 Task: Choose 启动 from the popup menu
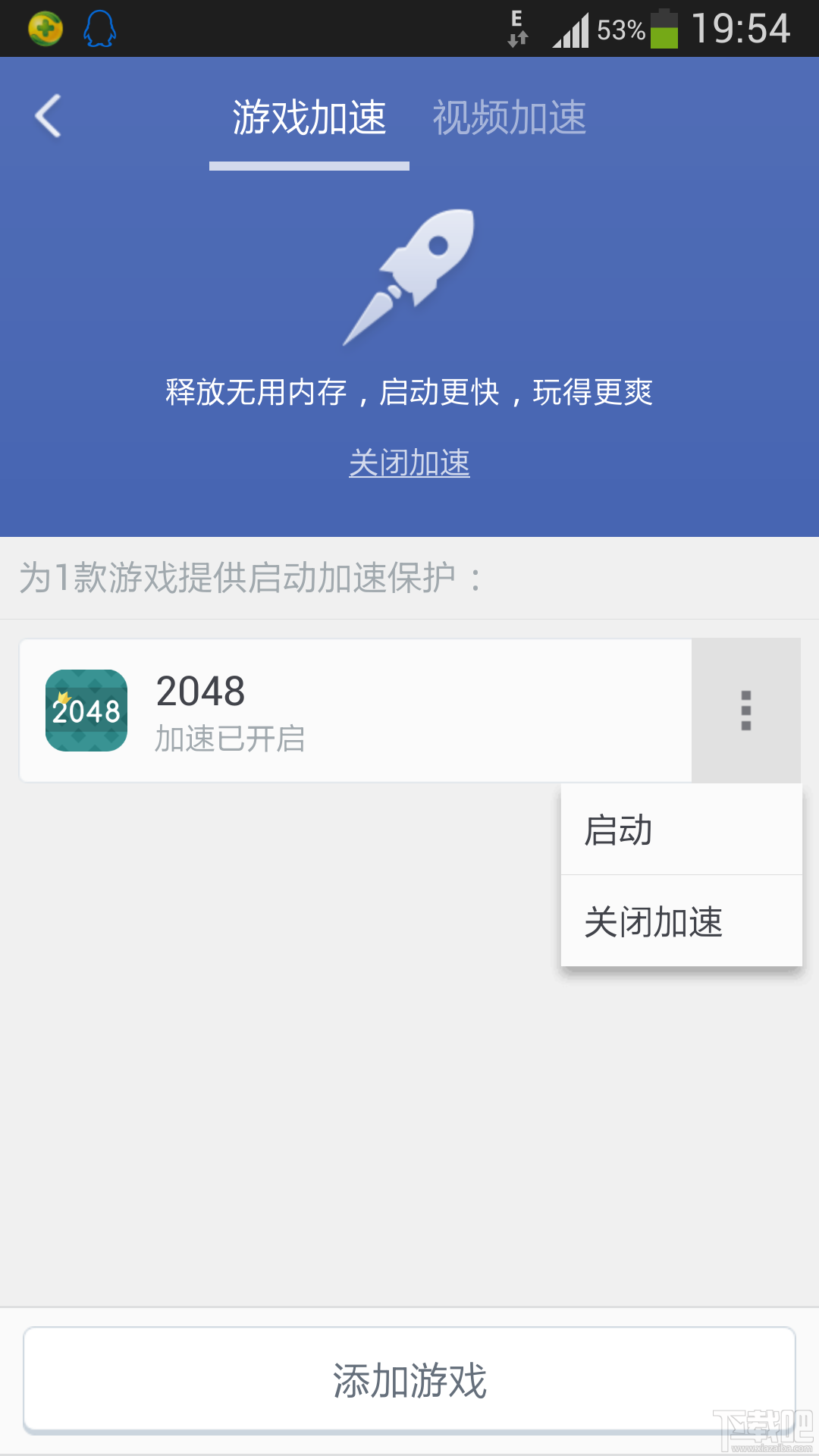pyautogui.click(x=680, y=830)
